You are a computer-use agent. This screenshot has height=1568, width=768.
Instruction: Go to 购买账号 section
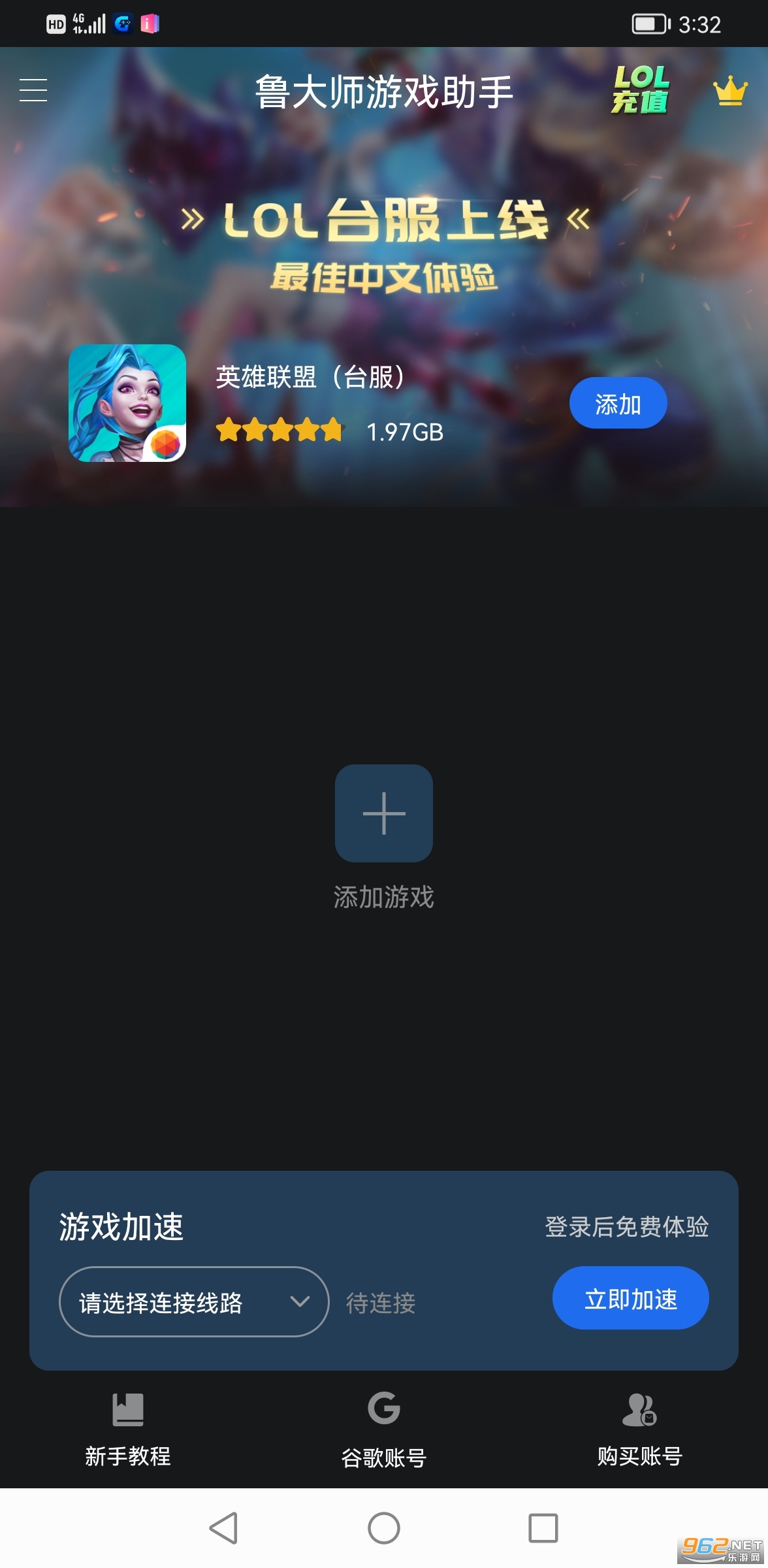click(639, 1429)
